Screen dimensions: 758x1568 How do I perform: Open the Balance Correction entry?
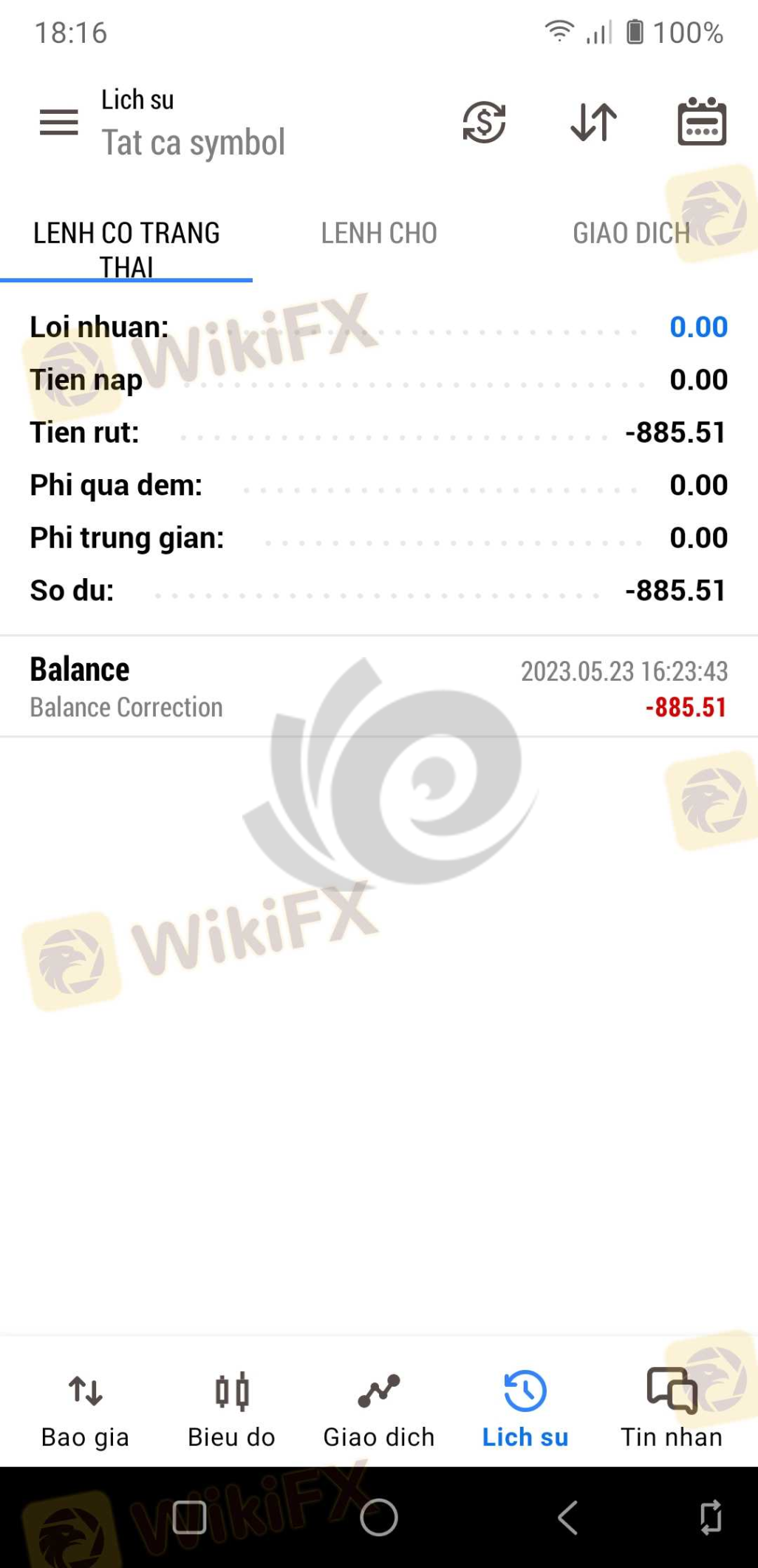click(378, 688)
